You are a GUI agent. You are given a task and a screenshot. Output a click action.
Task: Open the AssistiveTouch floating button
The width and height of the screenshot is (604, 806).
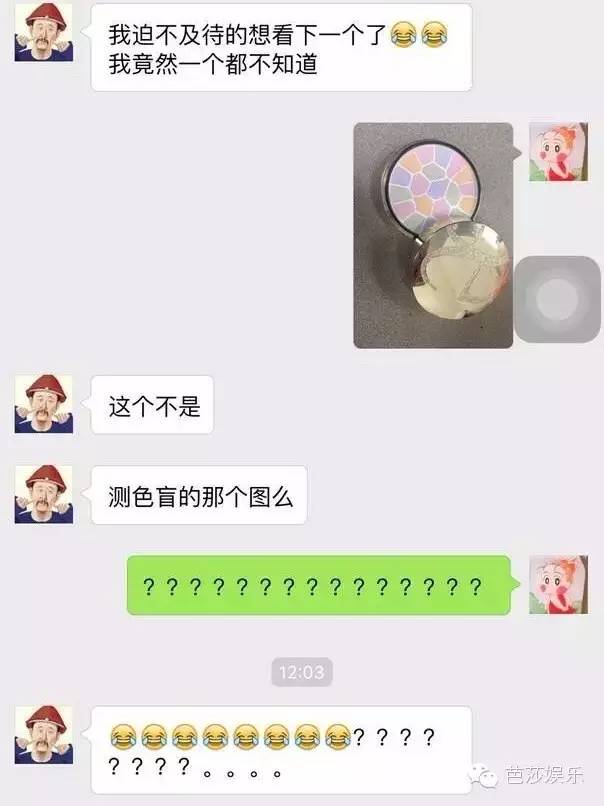(557, 298)
